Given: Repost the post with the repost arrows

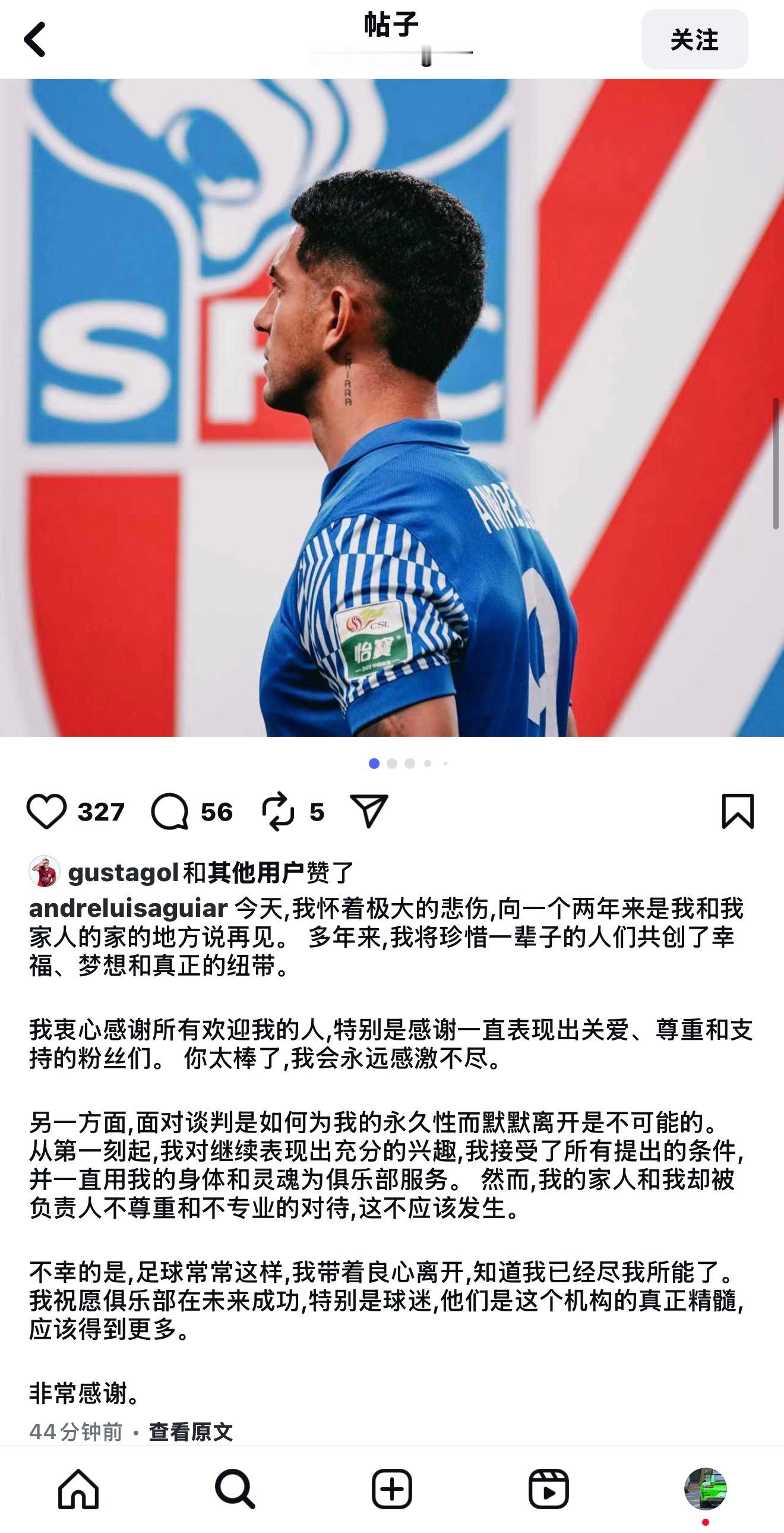Looking at the screenshot, I should (280, 810).
